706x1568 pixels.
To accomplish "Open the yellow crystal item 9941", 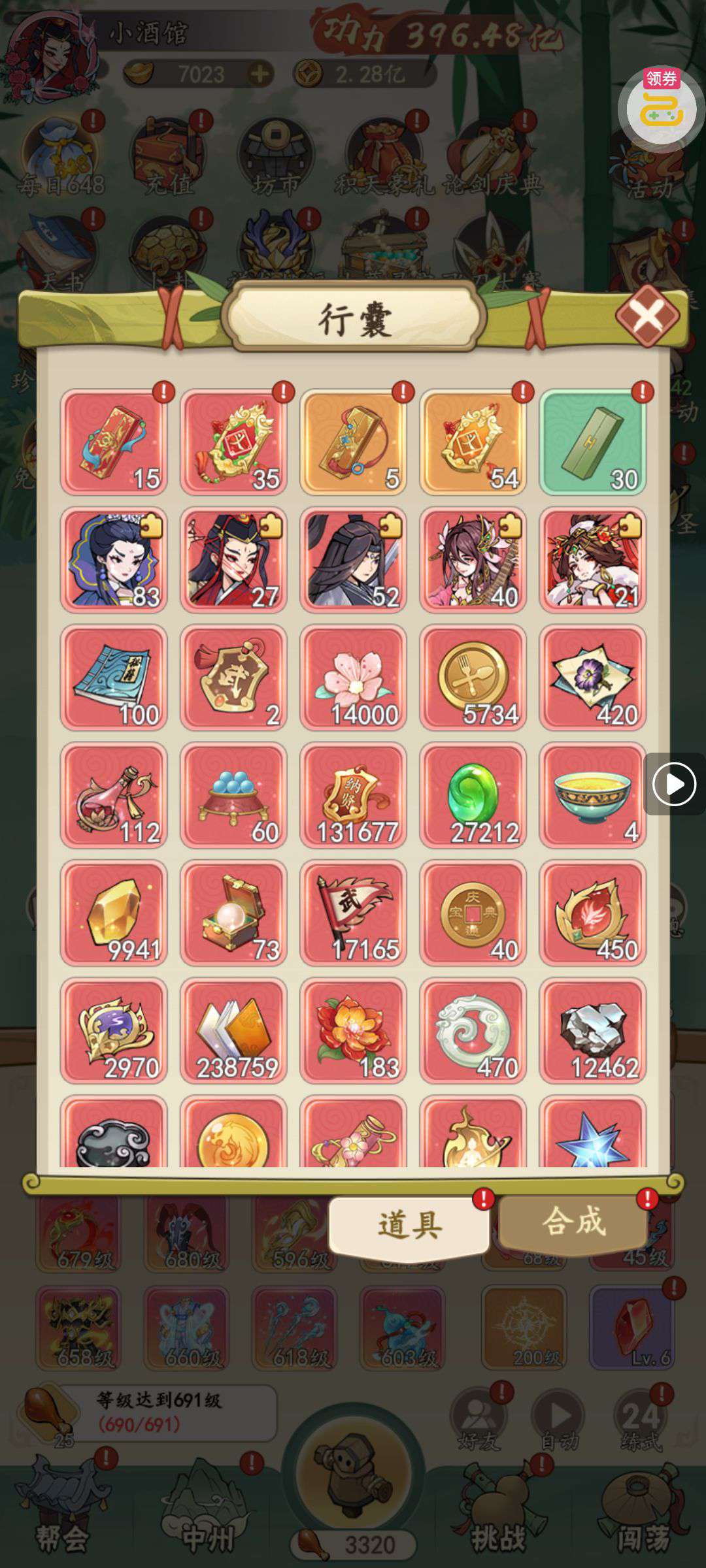I will (114, 913).
